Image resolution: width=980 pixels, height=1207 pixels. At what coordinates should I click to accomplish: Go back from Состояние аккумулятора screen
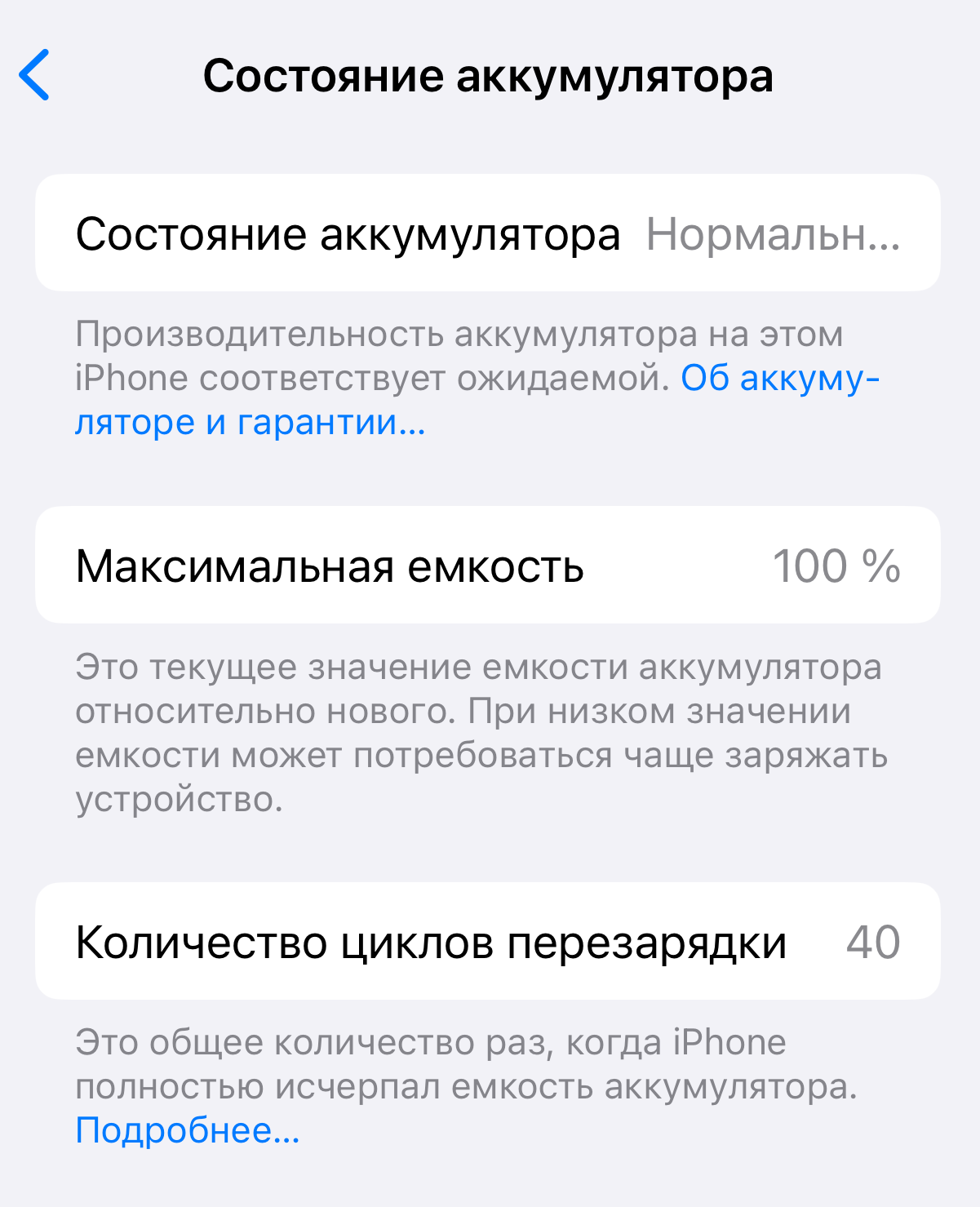(x=34, y=75)
